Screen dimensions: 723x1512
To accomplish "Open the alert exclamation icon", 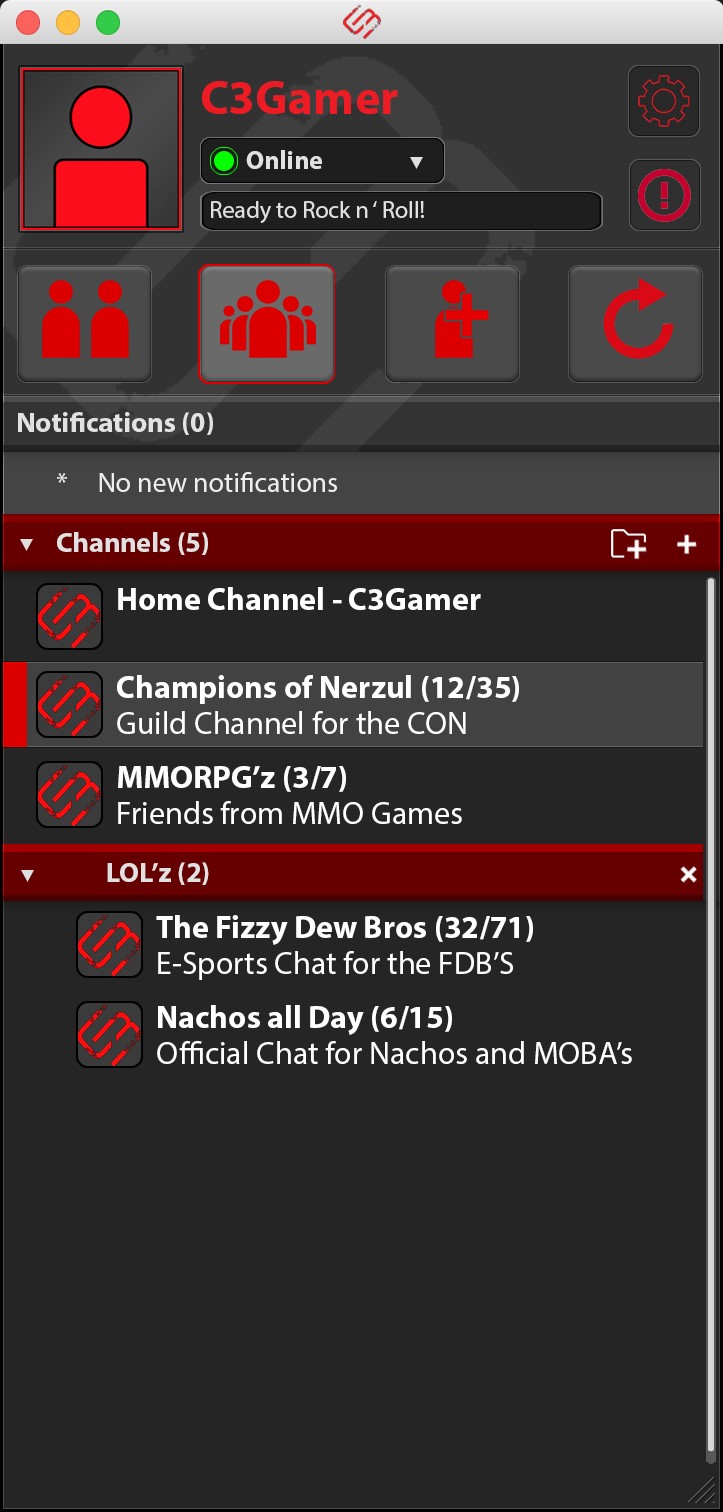I will point(663,195).
